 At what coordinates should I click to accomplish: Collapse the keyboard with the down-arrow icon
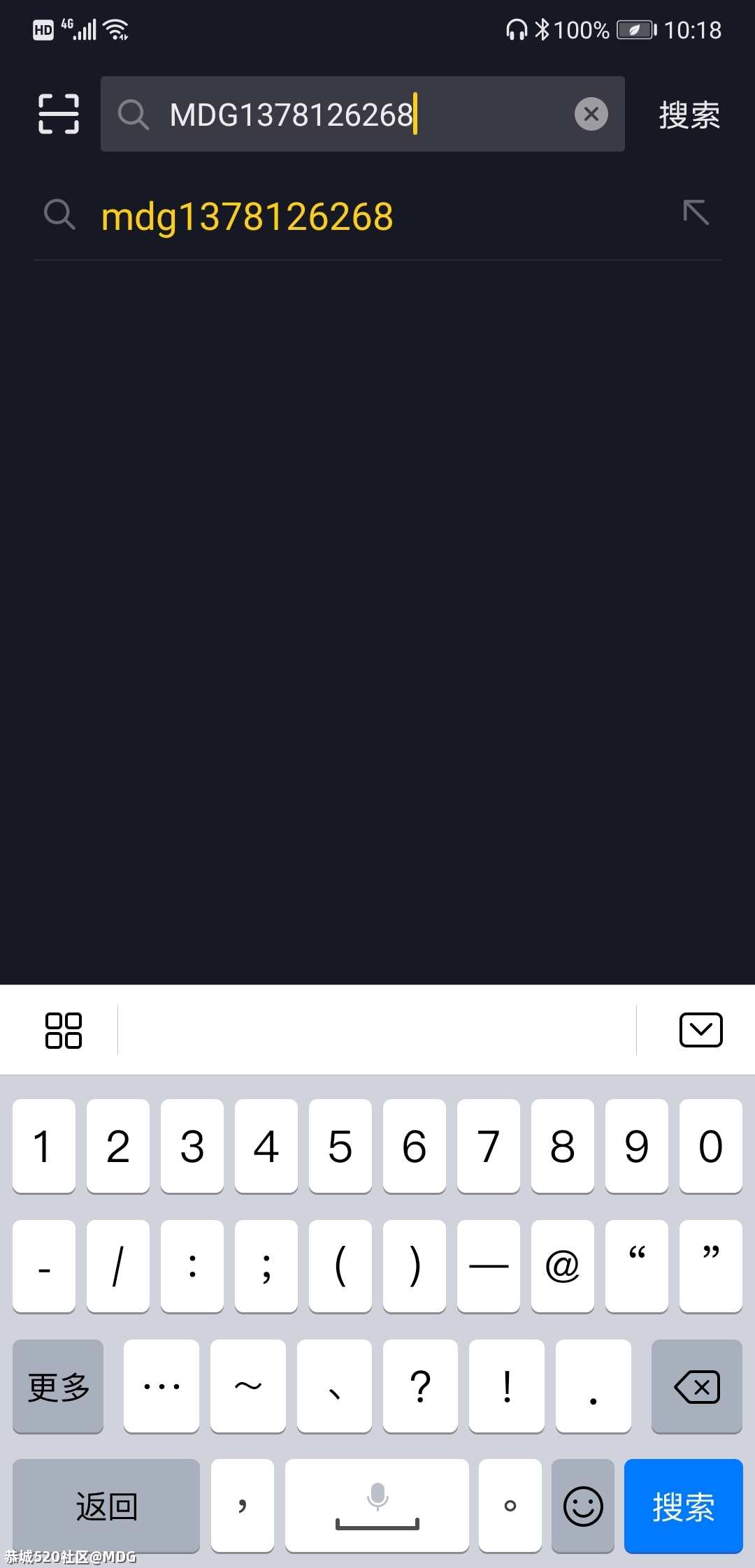(700, 1030)
